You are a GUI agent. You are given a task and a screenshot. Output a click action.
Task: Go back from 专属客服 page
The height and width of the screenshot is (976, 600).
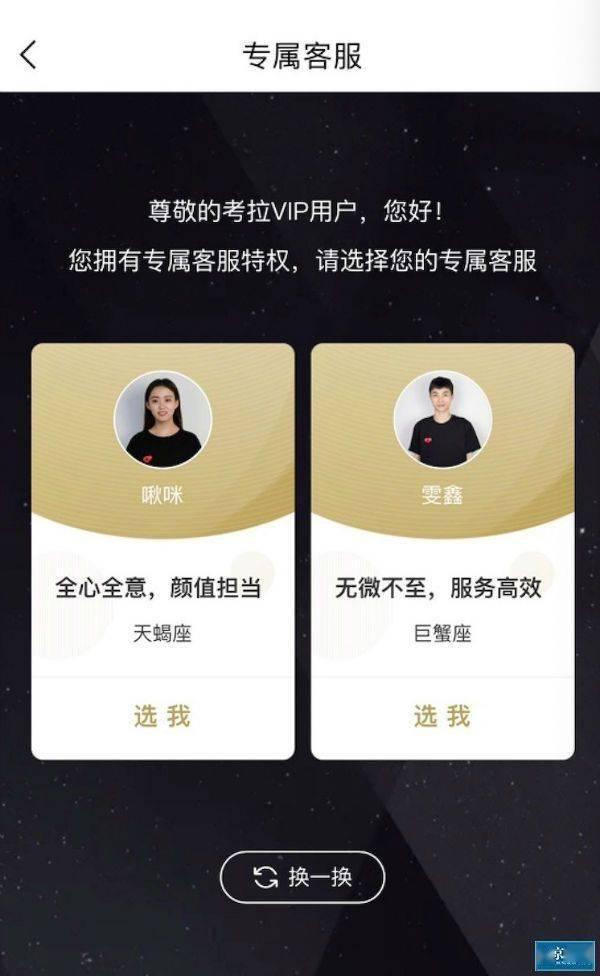[x=28, y=55]
